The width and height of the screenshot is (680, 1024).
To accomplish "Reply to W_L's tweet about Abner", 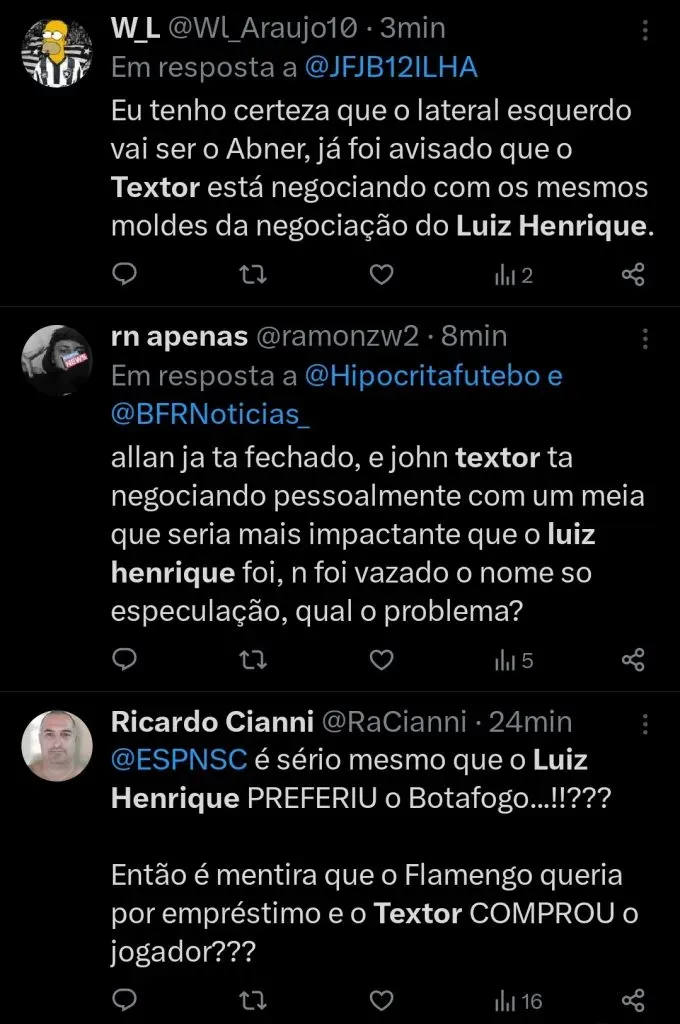I will click(x=124, y=274).
